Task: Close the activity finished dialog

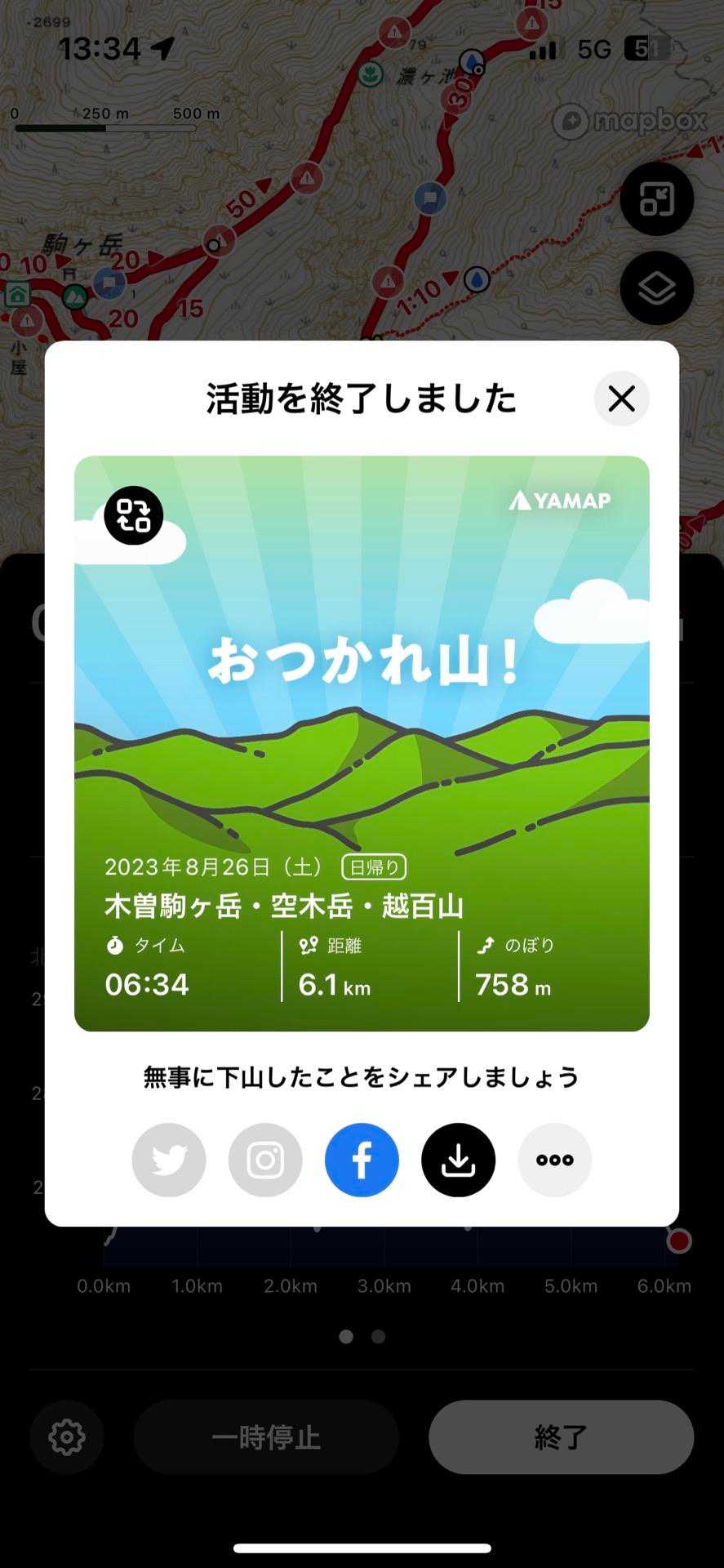Action: point(621,399)
